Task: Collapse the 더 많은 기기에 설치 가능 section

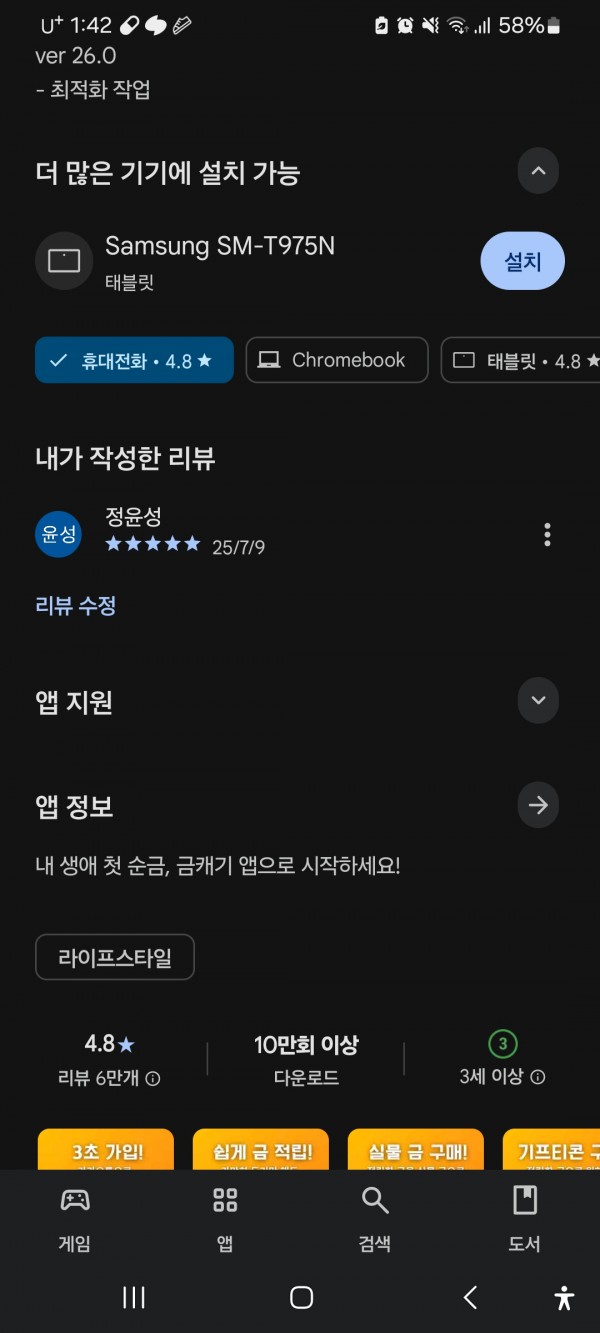Action: point(538,171)
